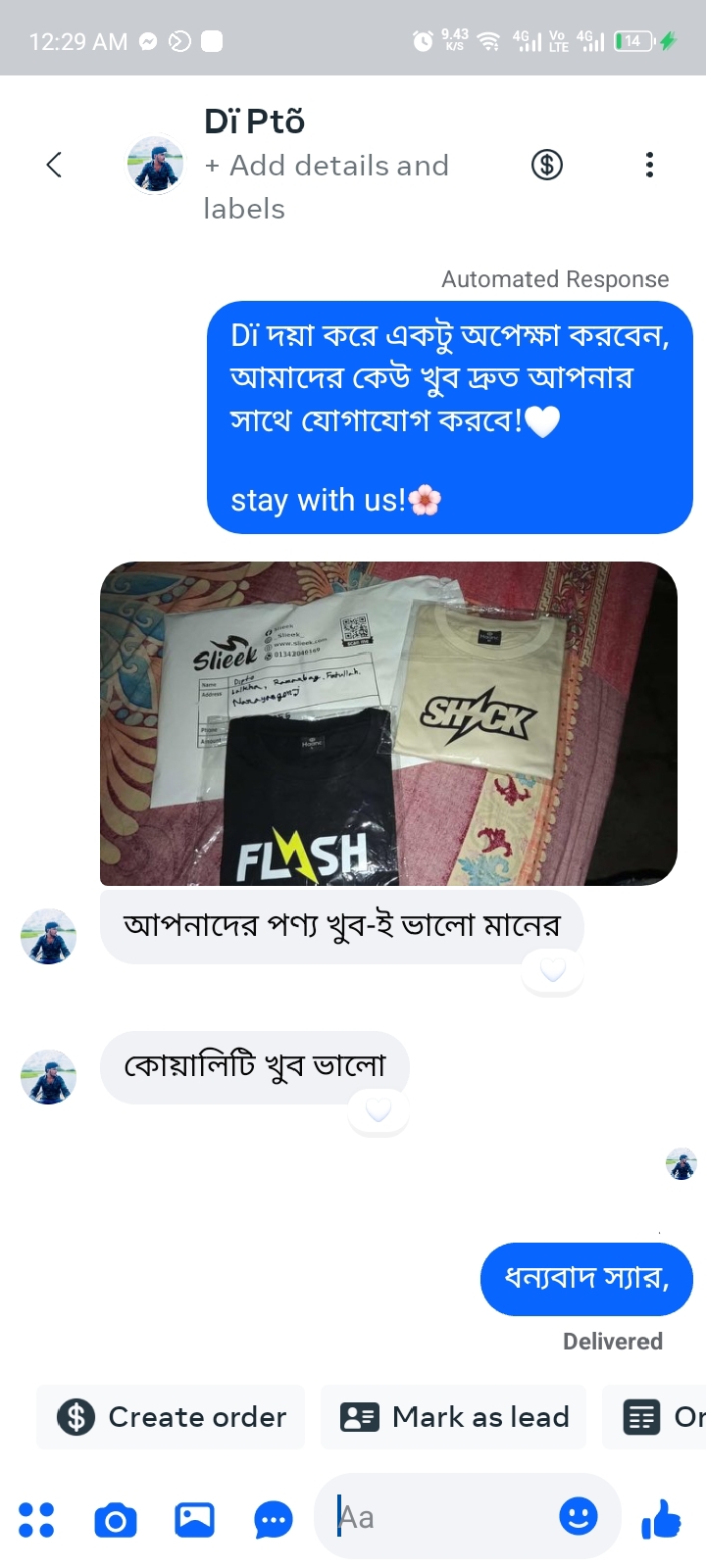Check the battery level indicator
Image resolution: width=706 pixels, height=1568 pixels.
click(x=630, y=39)
